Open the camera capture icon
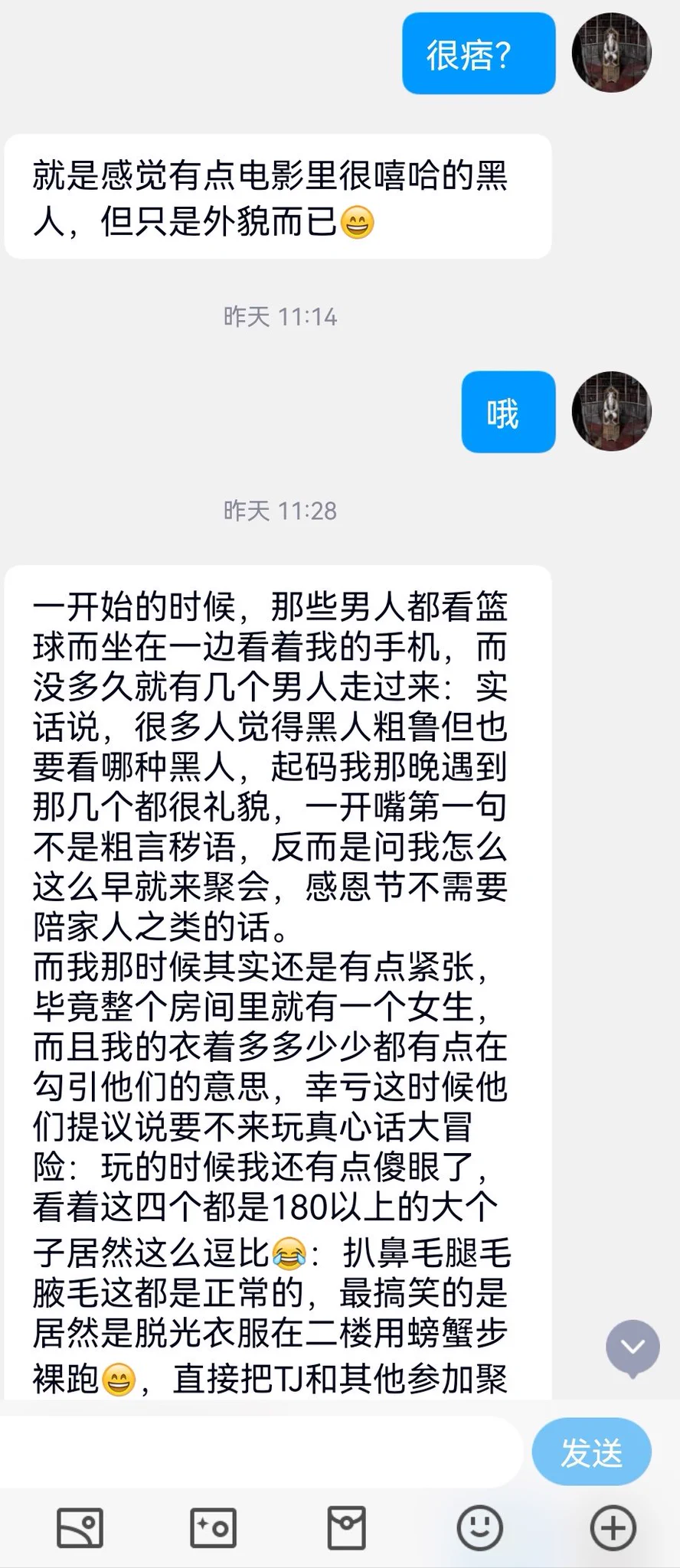Screen dimensions: 680x1568 pyautogui.click(x=213, y=1528)
